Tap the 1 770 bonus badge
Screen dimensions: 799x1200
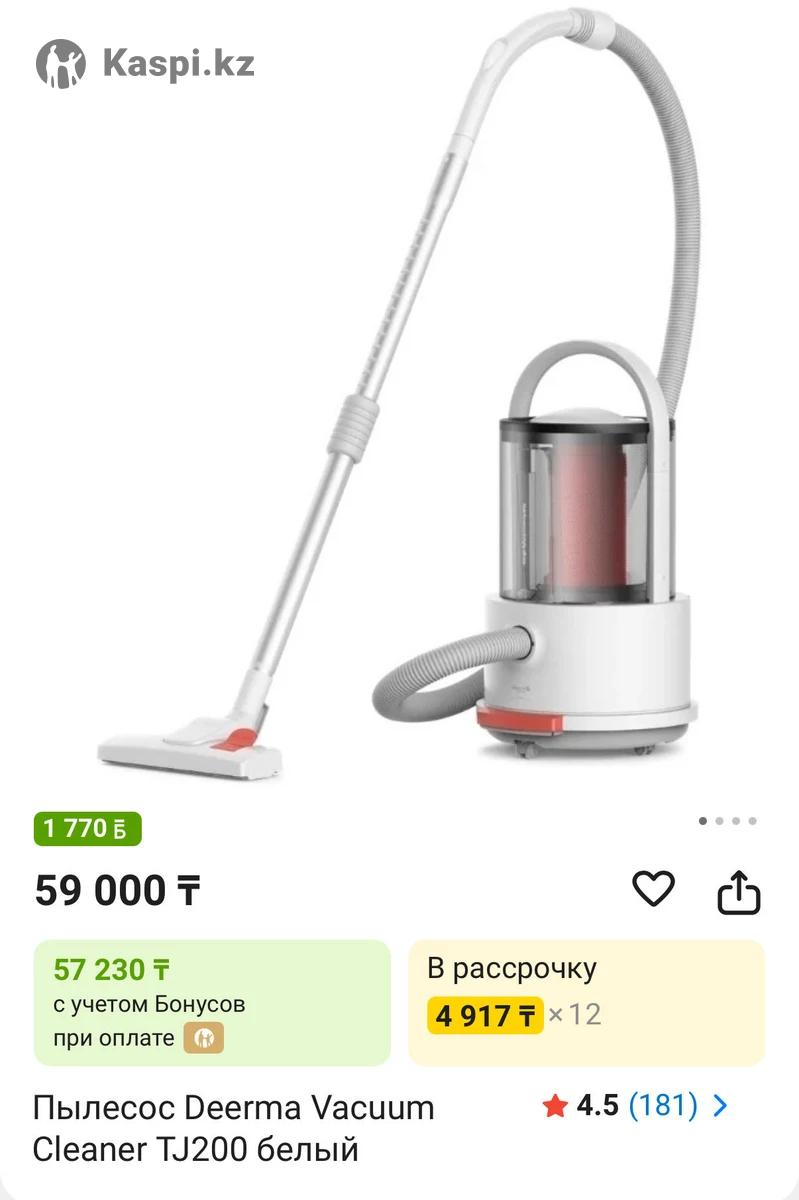tap(88, 829)
